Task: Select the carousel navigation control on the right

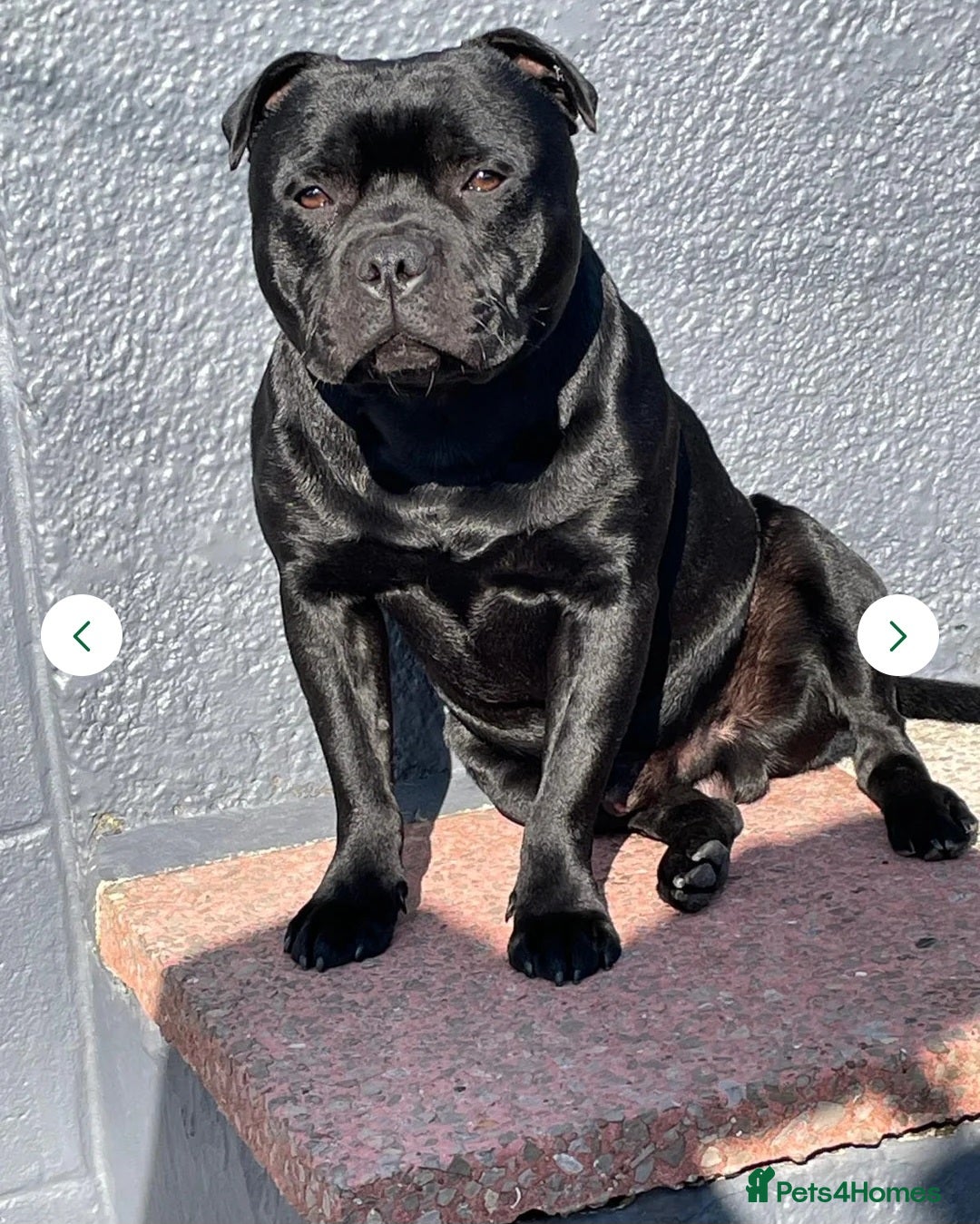Action: click(x=897, y=635)
